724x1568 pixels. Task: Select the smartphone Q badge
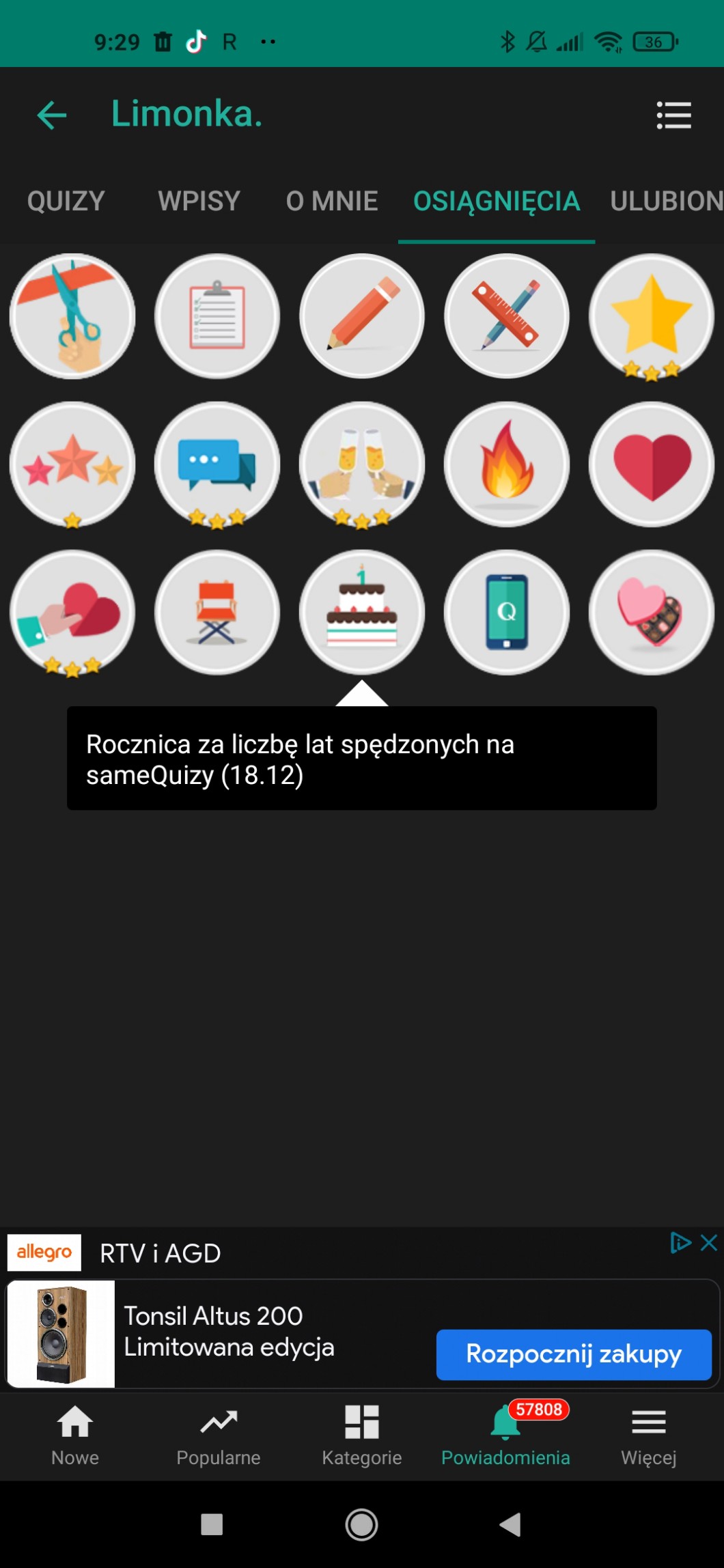(x=507, y=613)
